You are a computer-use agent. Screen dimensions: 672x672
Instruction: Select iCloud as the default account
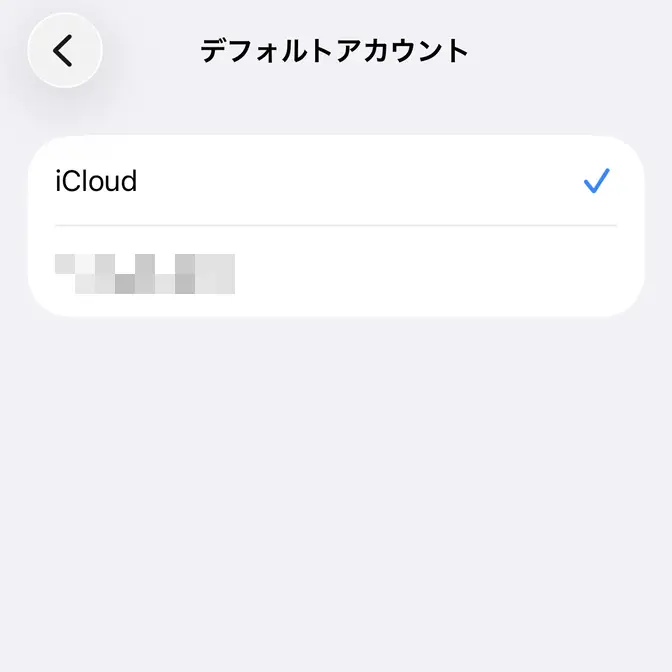click(x=336, y=181)
